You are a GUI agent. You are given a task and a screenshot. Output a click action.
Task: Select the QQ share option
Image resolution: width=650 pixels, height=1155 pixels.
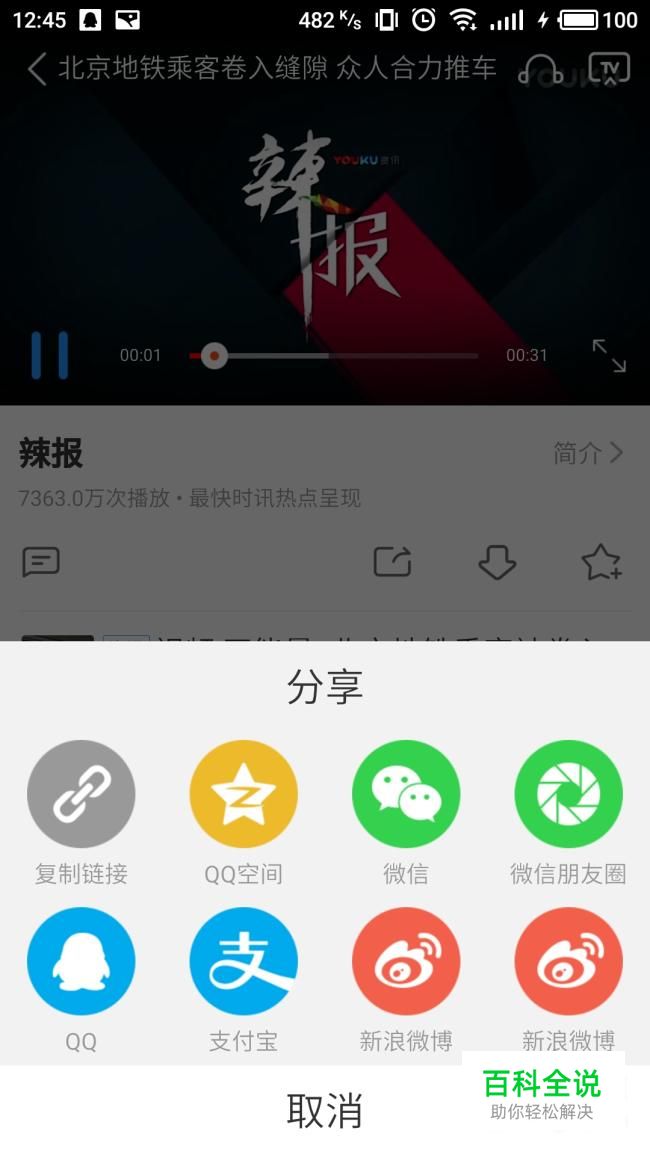coord(81,962)
